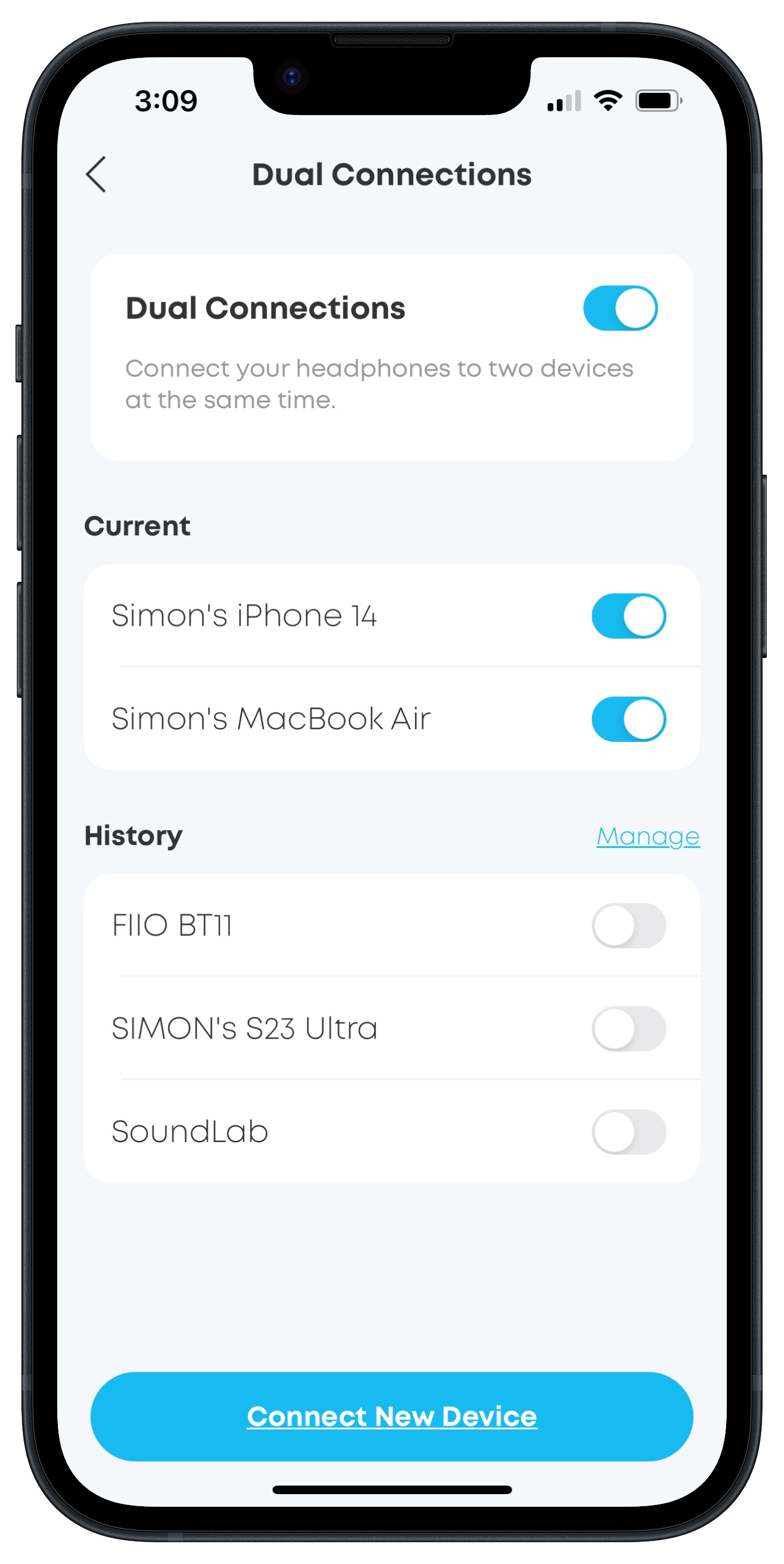Go back from Dual Connections

click(x=96, y=174)
